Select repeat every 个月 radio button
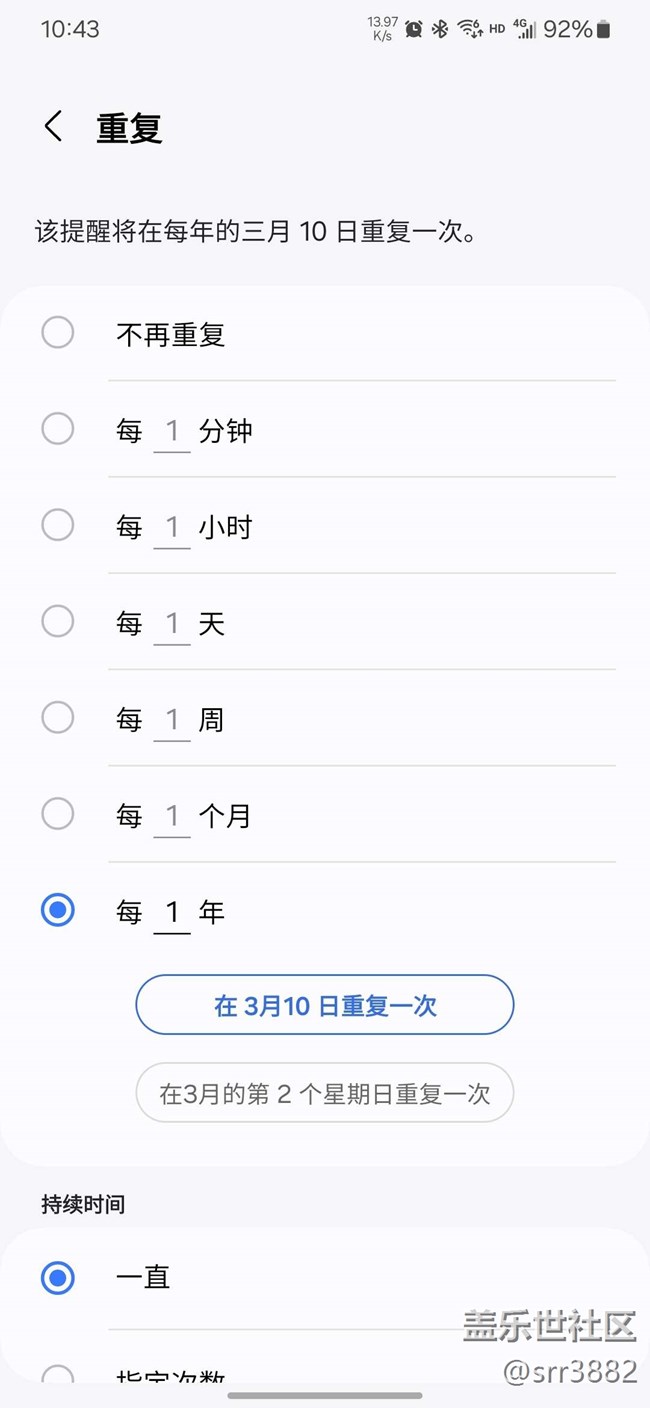The image size is (650, 1408). click(x=58, y=815)
